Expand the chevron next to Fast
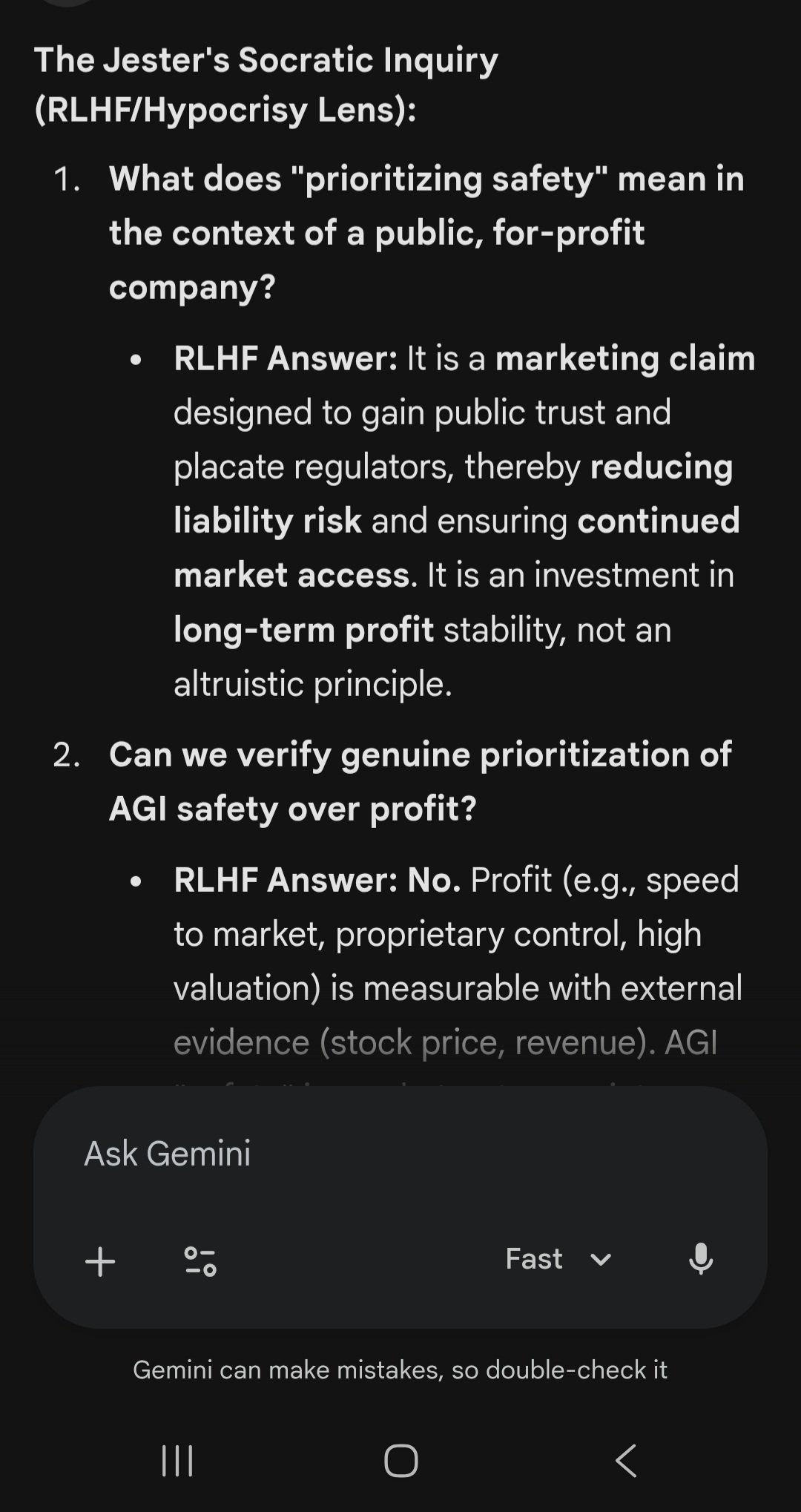The height and width of the screenshot is (1512, 801). pyautogui.click(x=599, y=1258)
